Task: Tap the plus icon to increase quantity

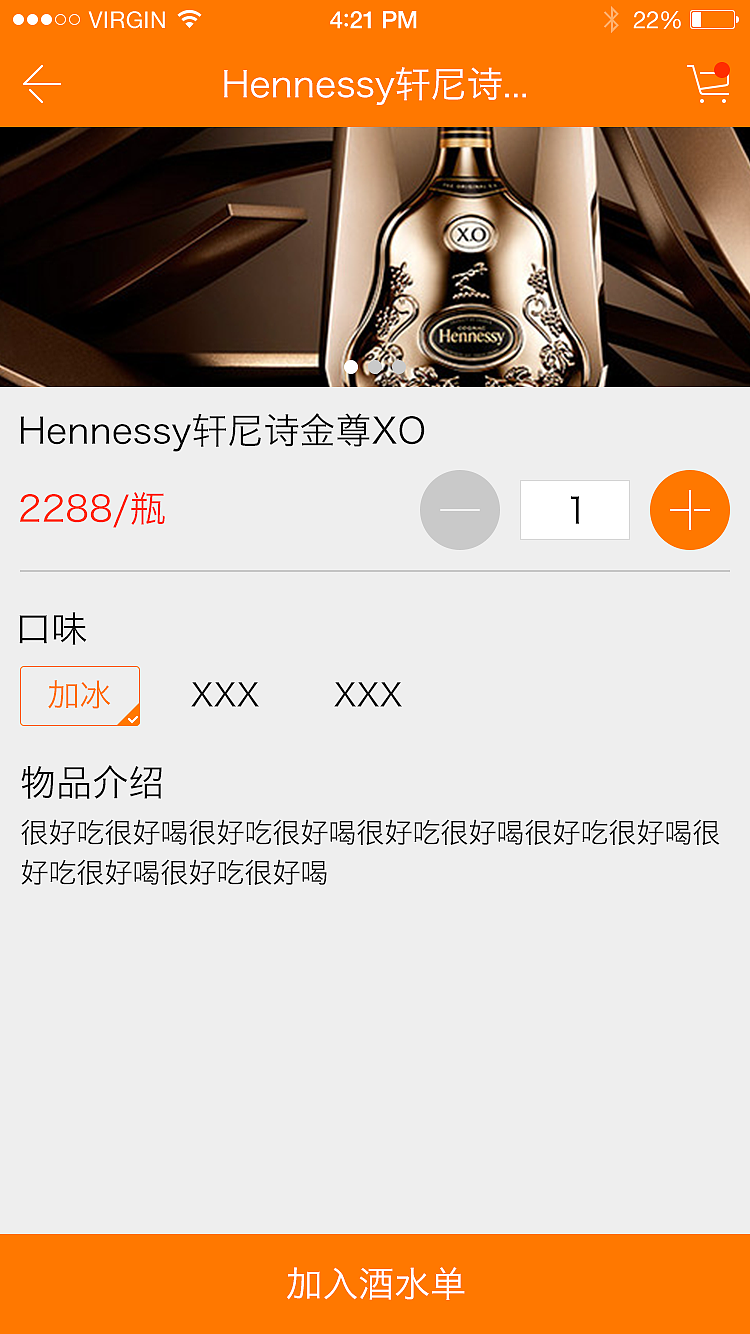Action: pyautogui.click(x=690, y=510)
